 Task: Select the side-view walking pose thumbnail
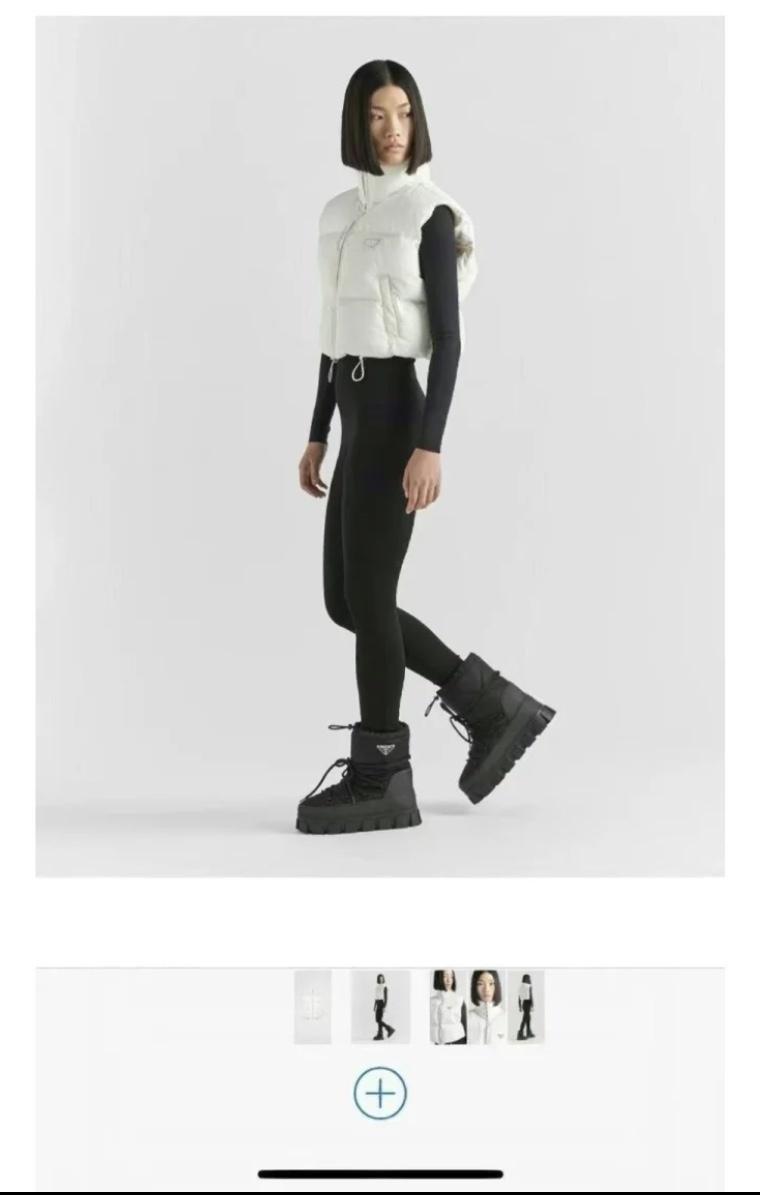[380, 1007]
